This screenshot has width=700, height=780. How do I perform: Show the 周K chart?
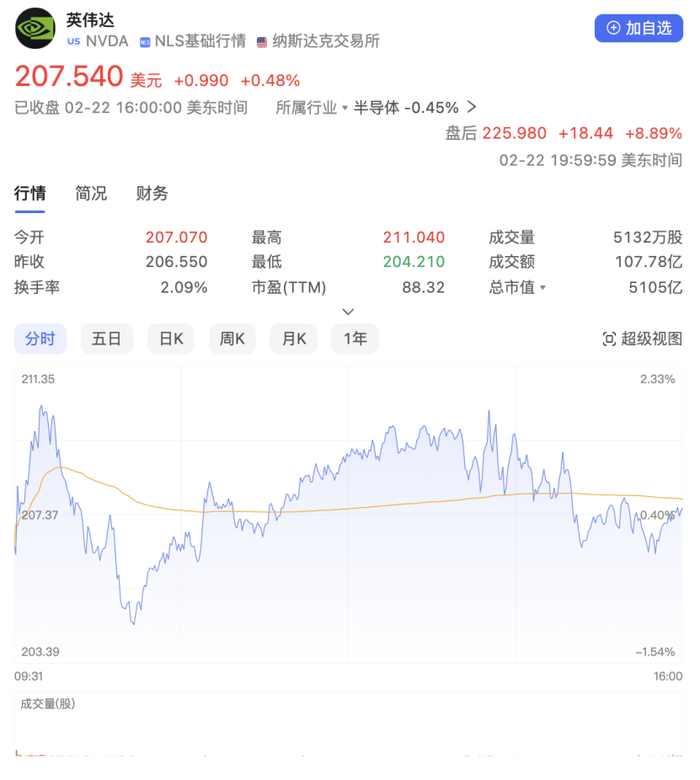(233, 339)
